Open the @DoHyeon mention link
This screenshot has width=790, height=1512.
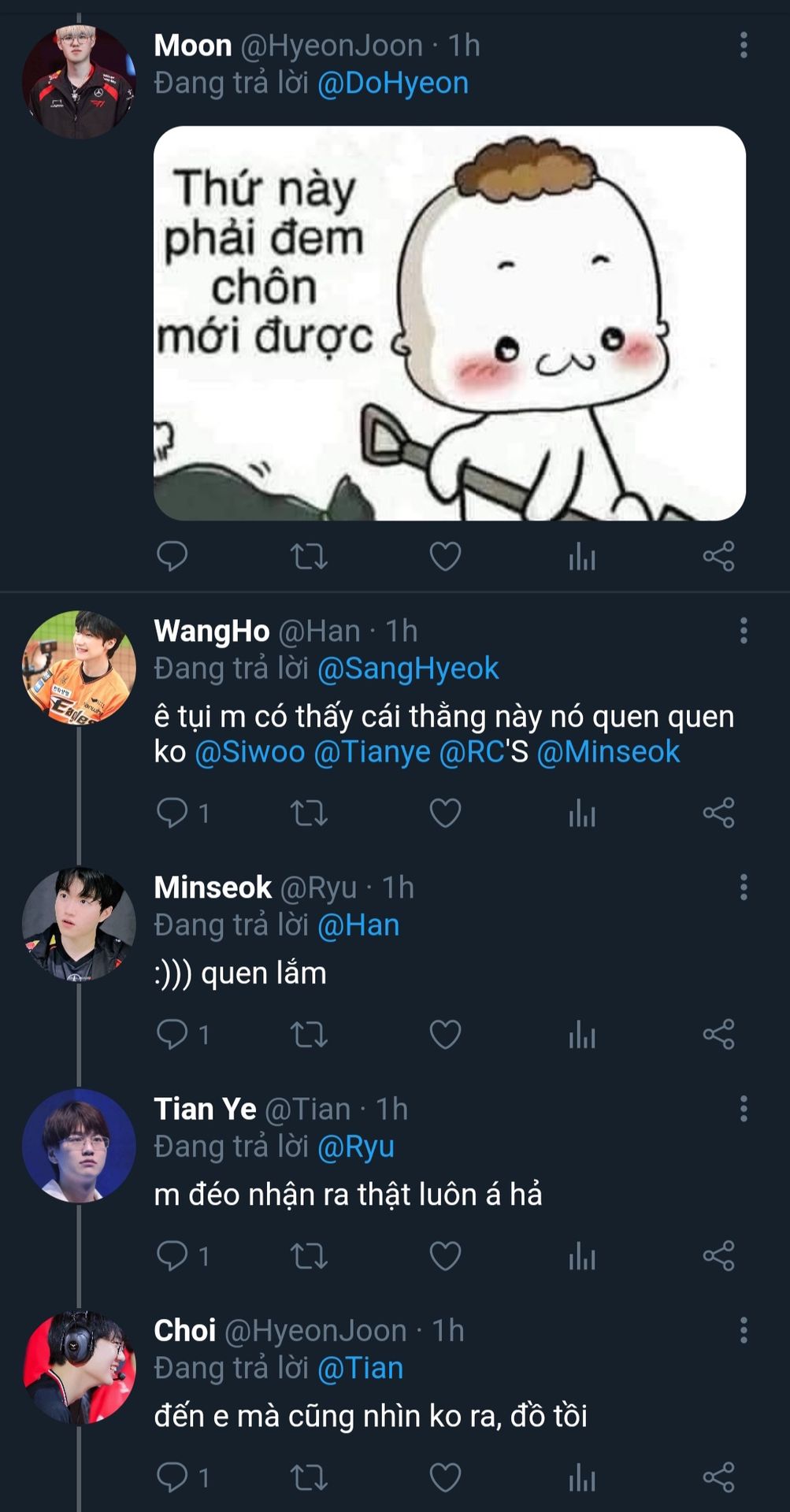(392, 83)
